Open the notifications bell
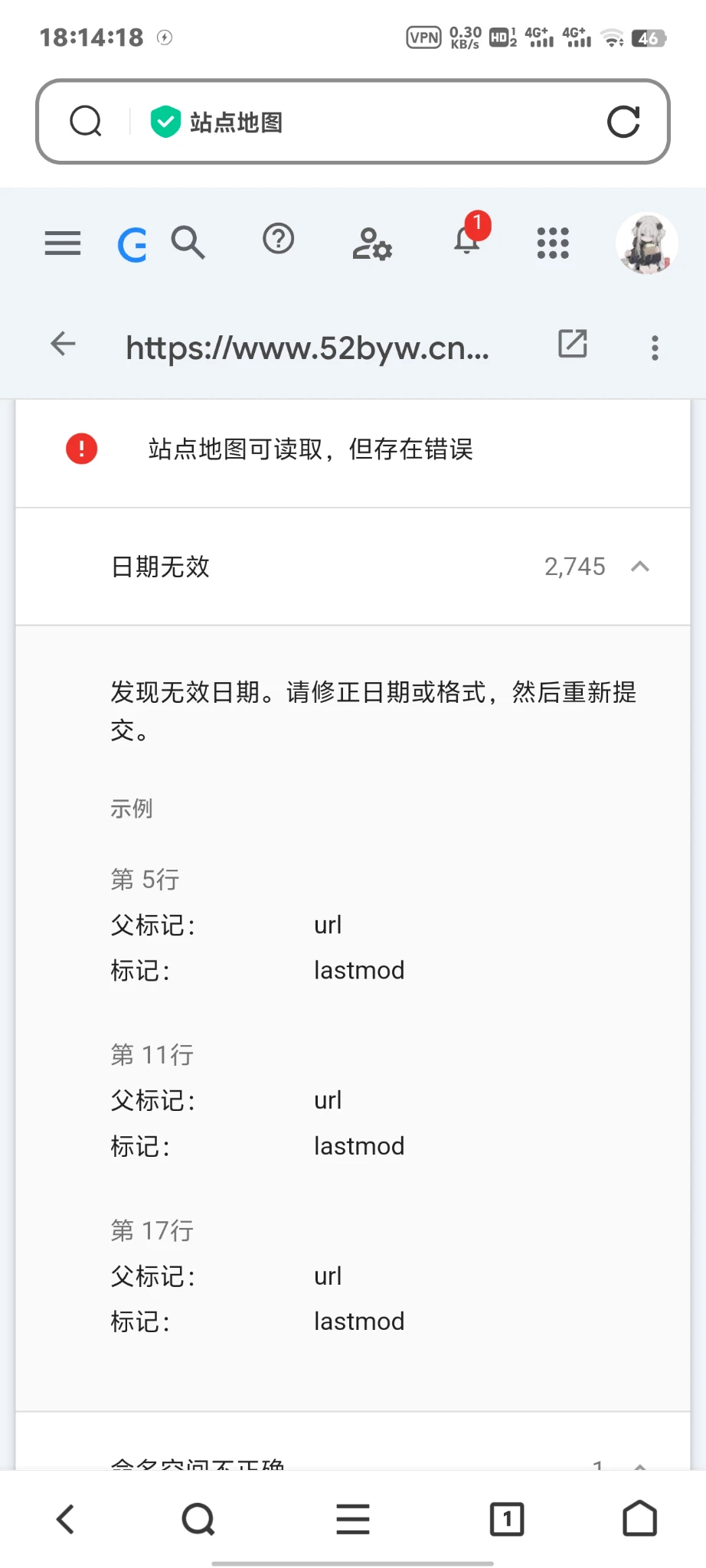The image size is (706, 1568). coord(467,239)
